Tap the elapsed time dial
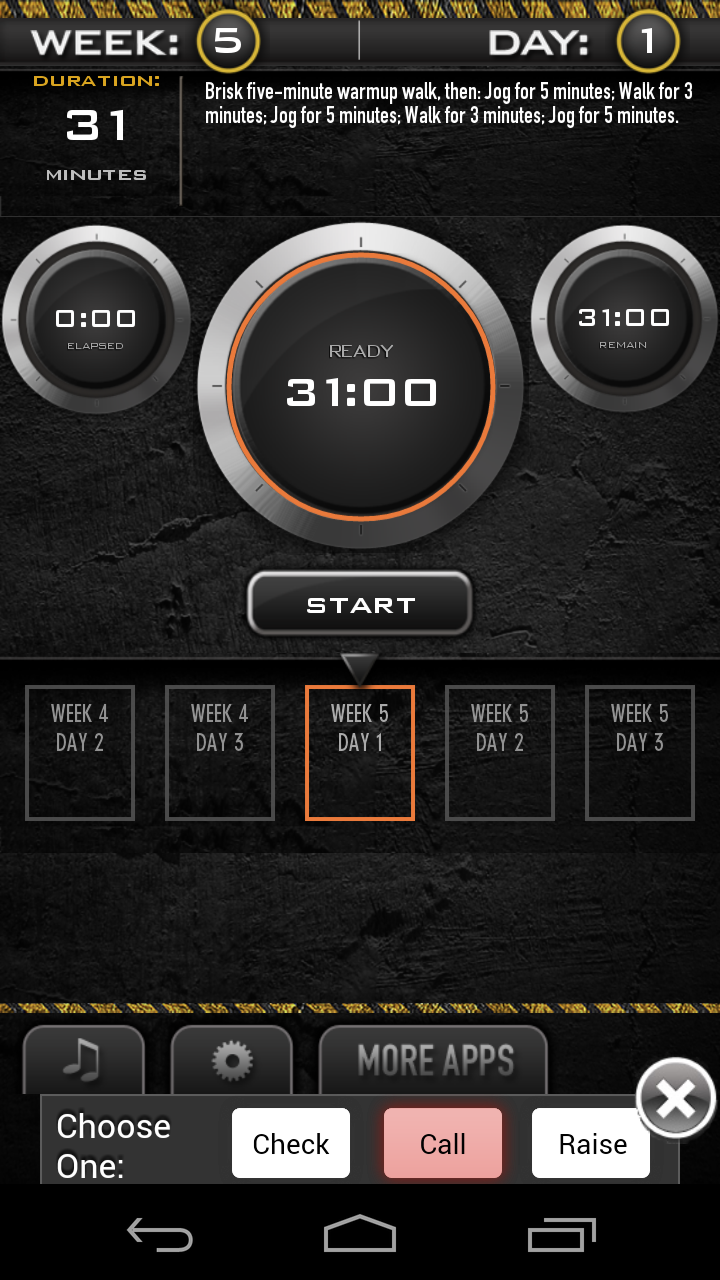Screen dimensions: 720x1280 (x=95, y=318)
